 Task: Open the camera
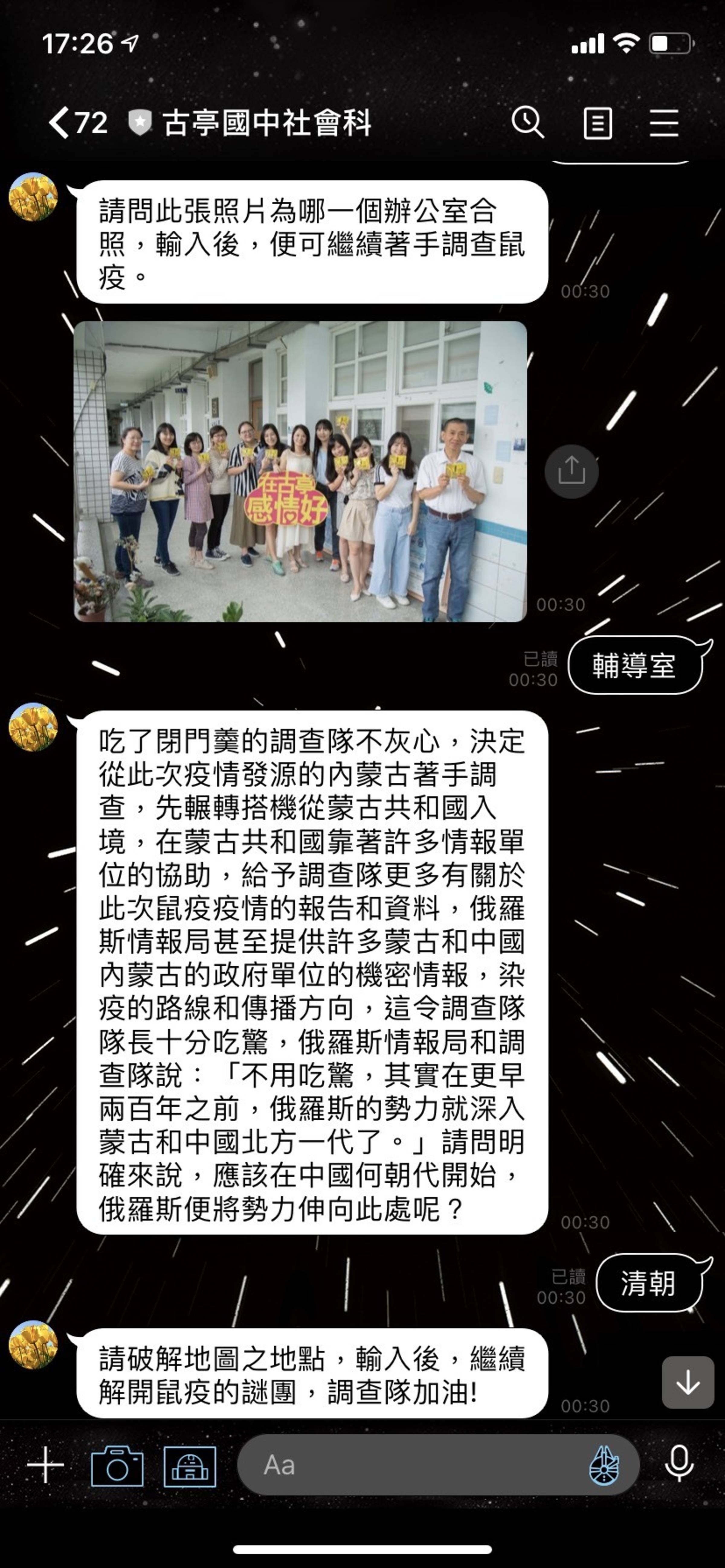pyautogui.click(x=117, y=1466)
